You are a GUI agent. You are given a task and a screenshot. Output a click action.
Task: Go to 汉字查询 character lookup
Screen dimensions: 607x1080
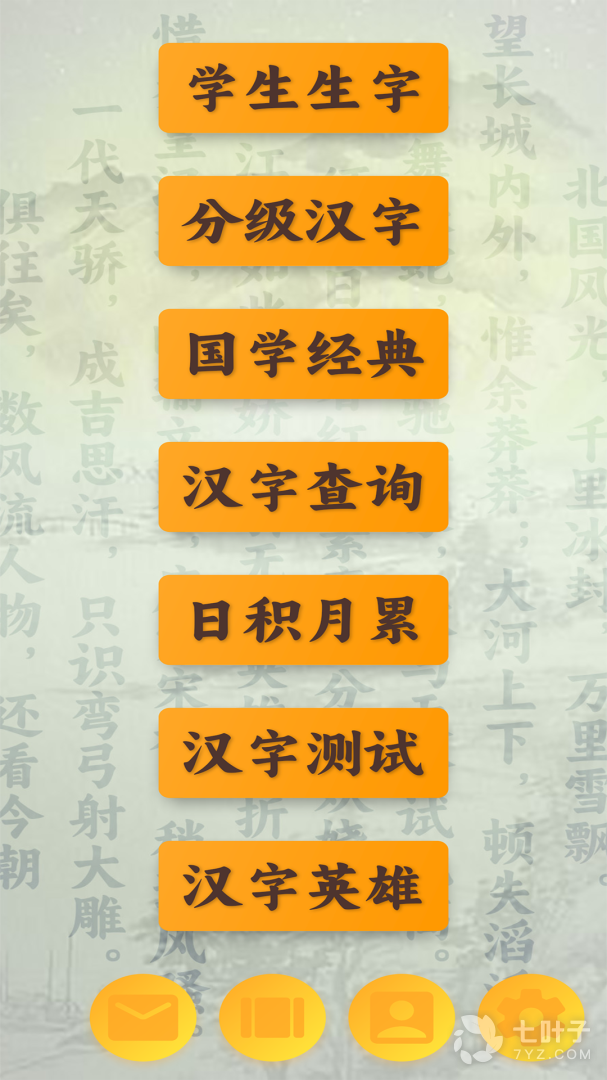303,487
